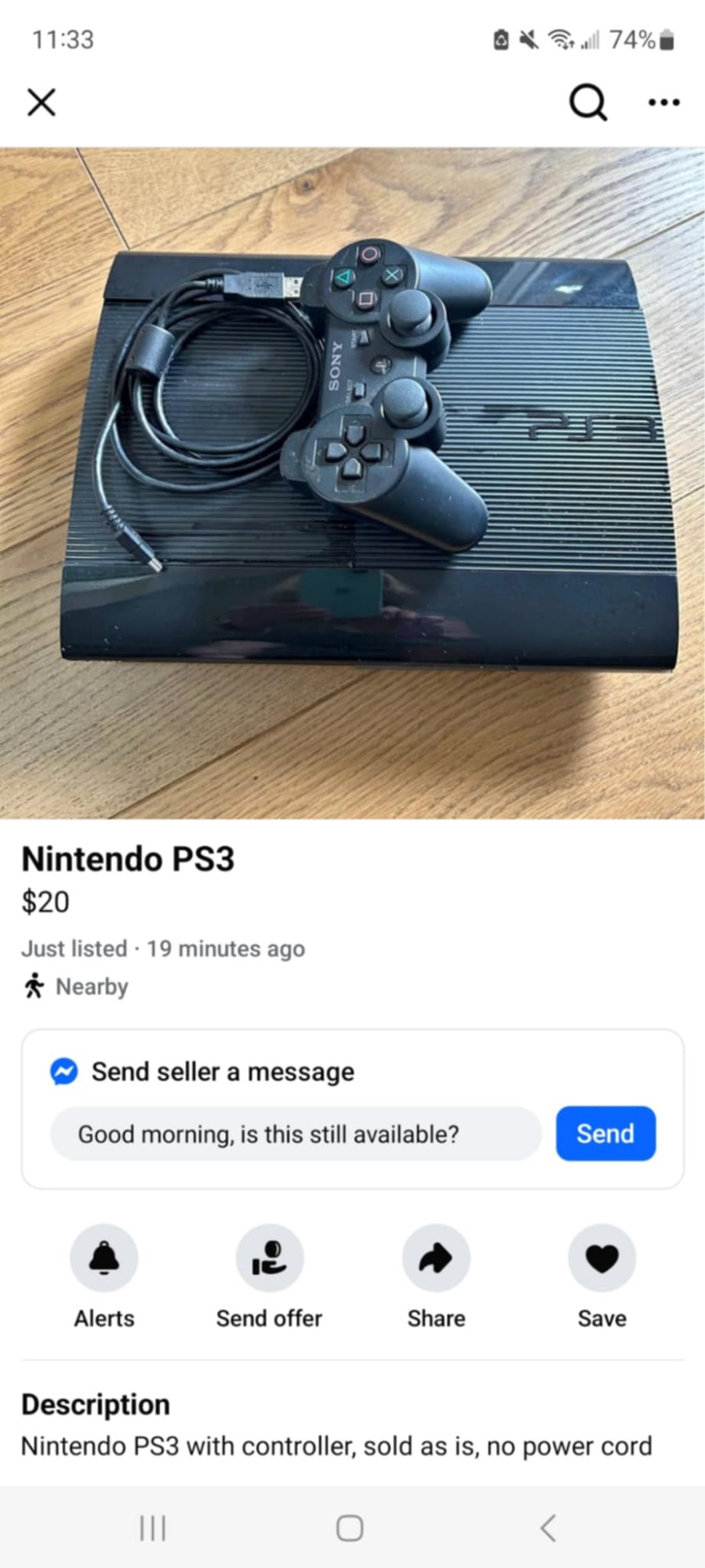Edit the 'Good morning, is this still available?' message field
705x1568 pixels.
click(296, 1134)
